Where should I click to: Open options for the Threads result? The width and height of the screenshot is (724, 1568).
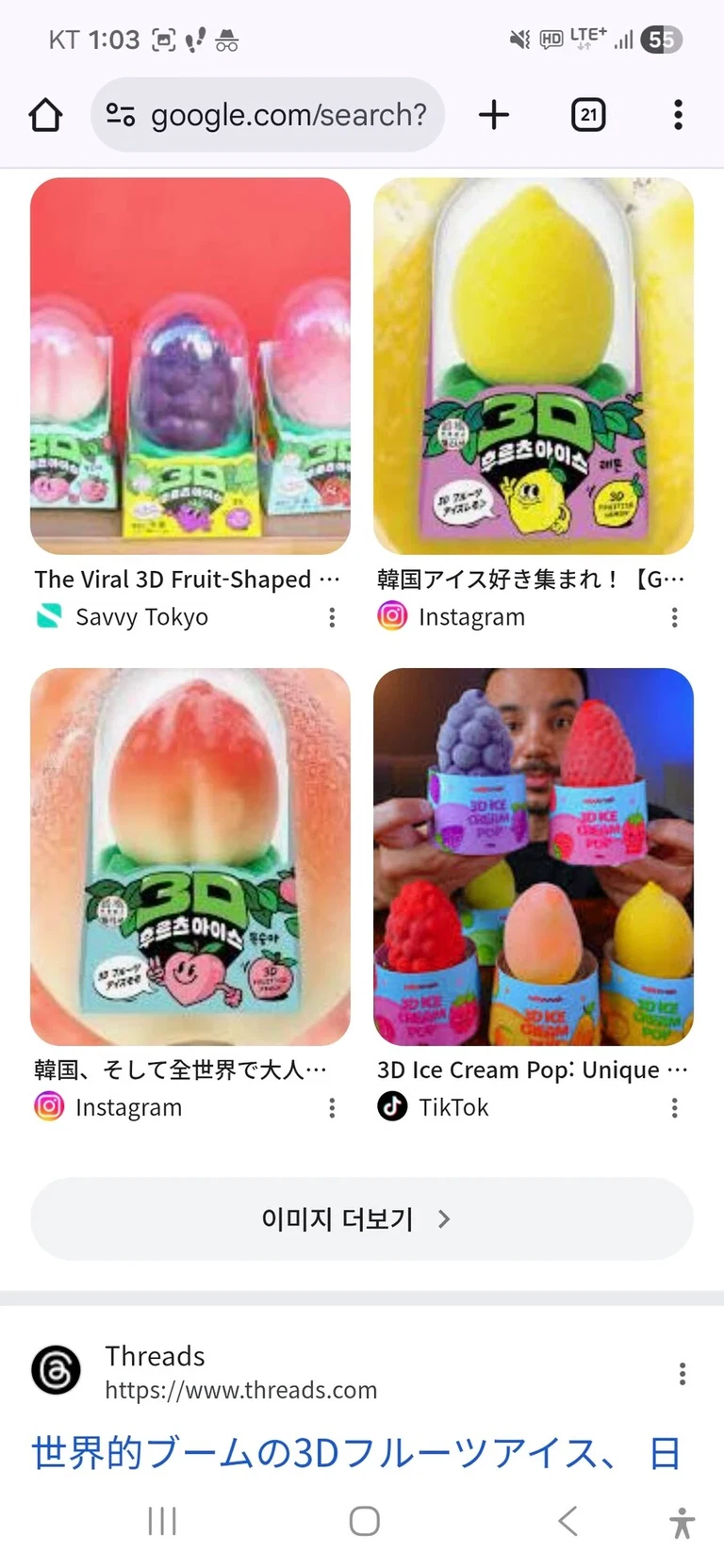pyautogui.click(x=683, y=1373)
